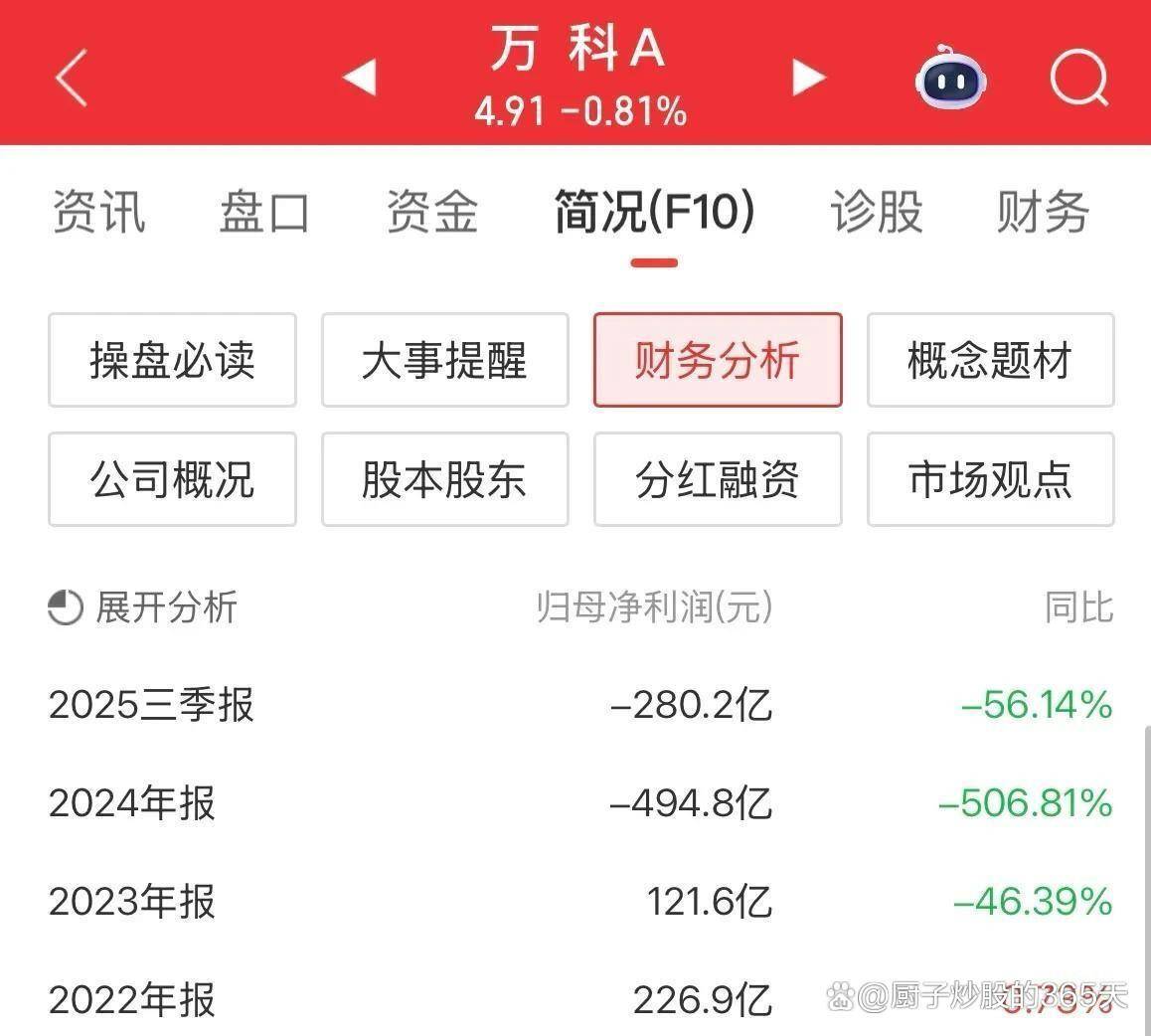Image resolution: width=1151 pixels, height=1036 pixels.
Task: Open 大事提醒 section
Action: tap(444, 360)
